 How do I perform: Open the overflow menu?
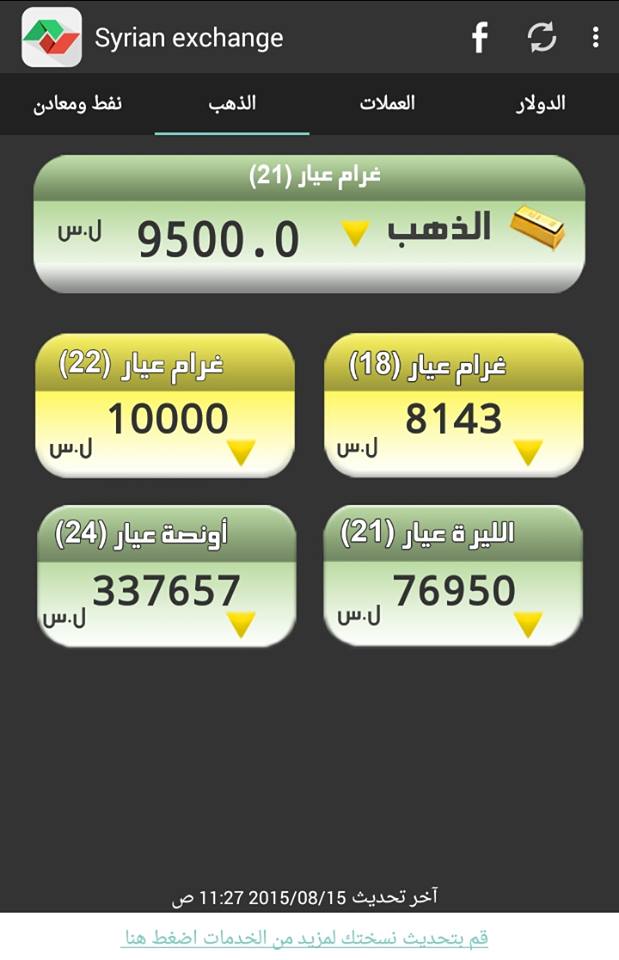click(x=596, y=39)
